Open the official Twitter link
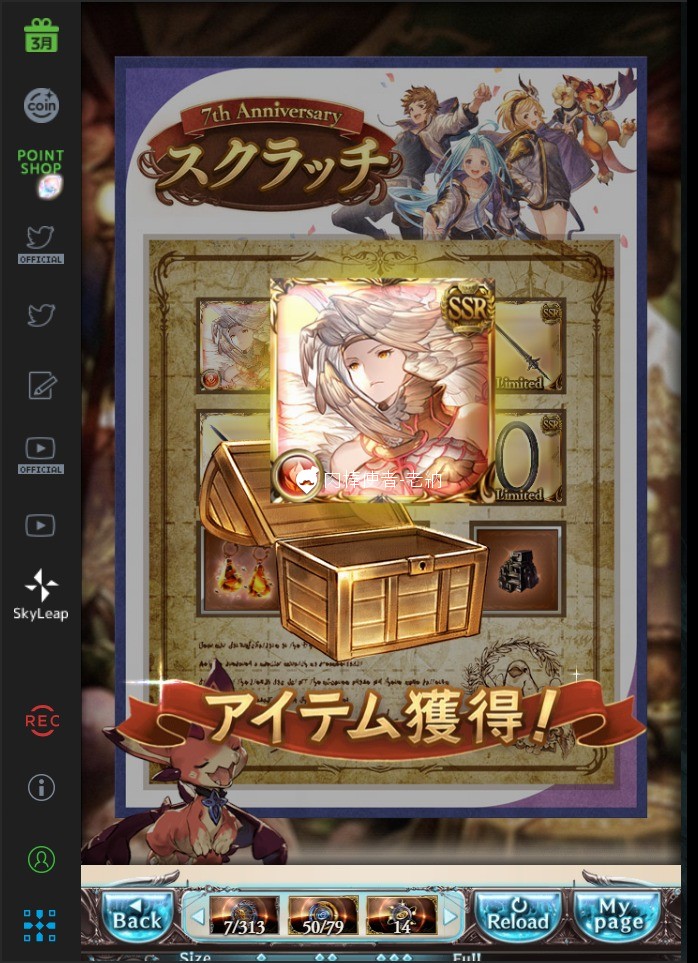698x963 pixels. 41,243
